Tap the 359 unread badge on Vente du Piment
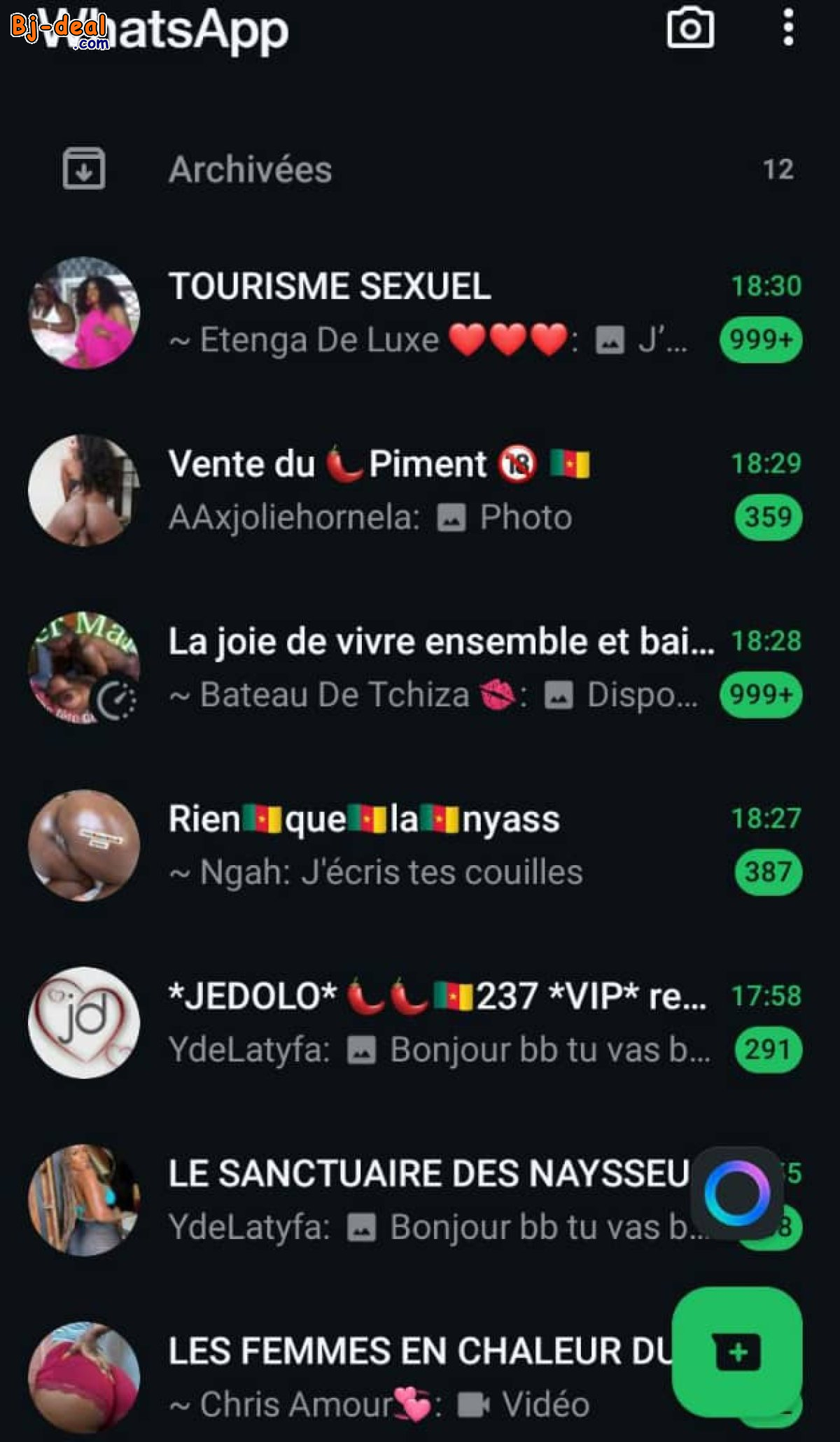Image resolution: width=840 pixels, height=1442 pixels. (767, 517)
